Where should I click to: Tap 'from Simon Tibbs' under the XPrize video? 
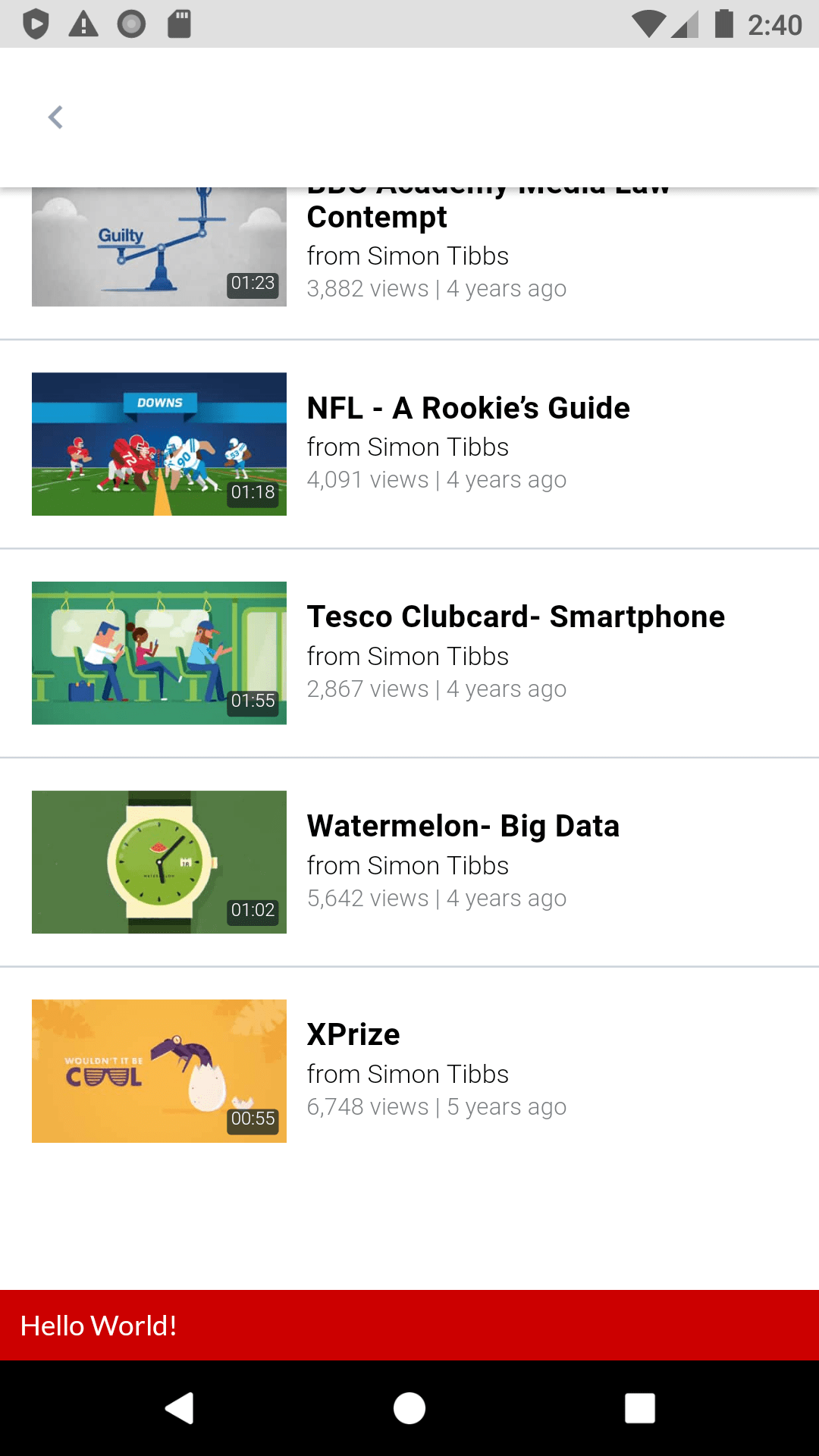(x=407, y=1074)
